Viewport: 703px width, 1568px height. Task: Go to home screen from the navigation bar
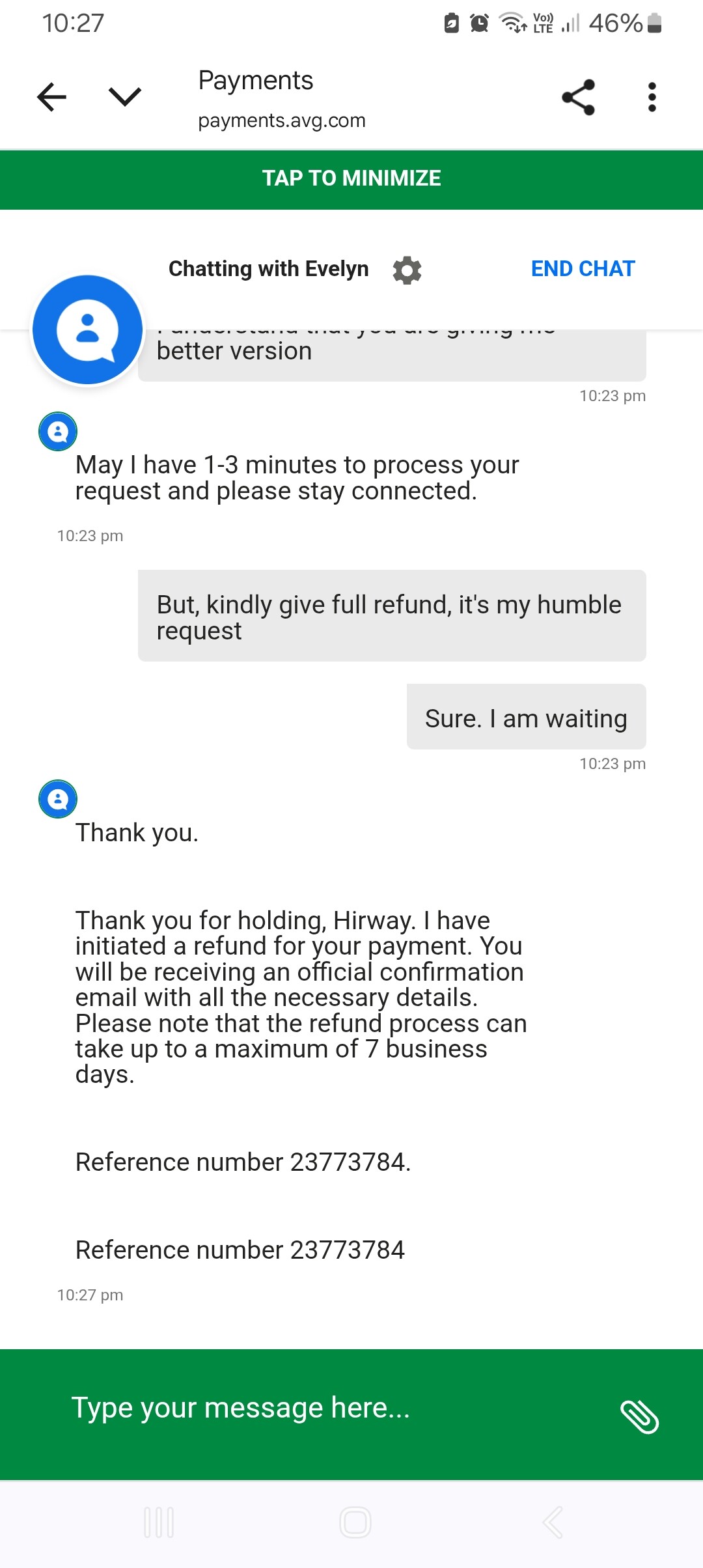(355, 1522)
